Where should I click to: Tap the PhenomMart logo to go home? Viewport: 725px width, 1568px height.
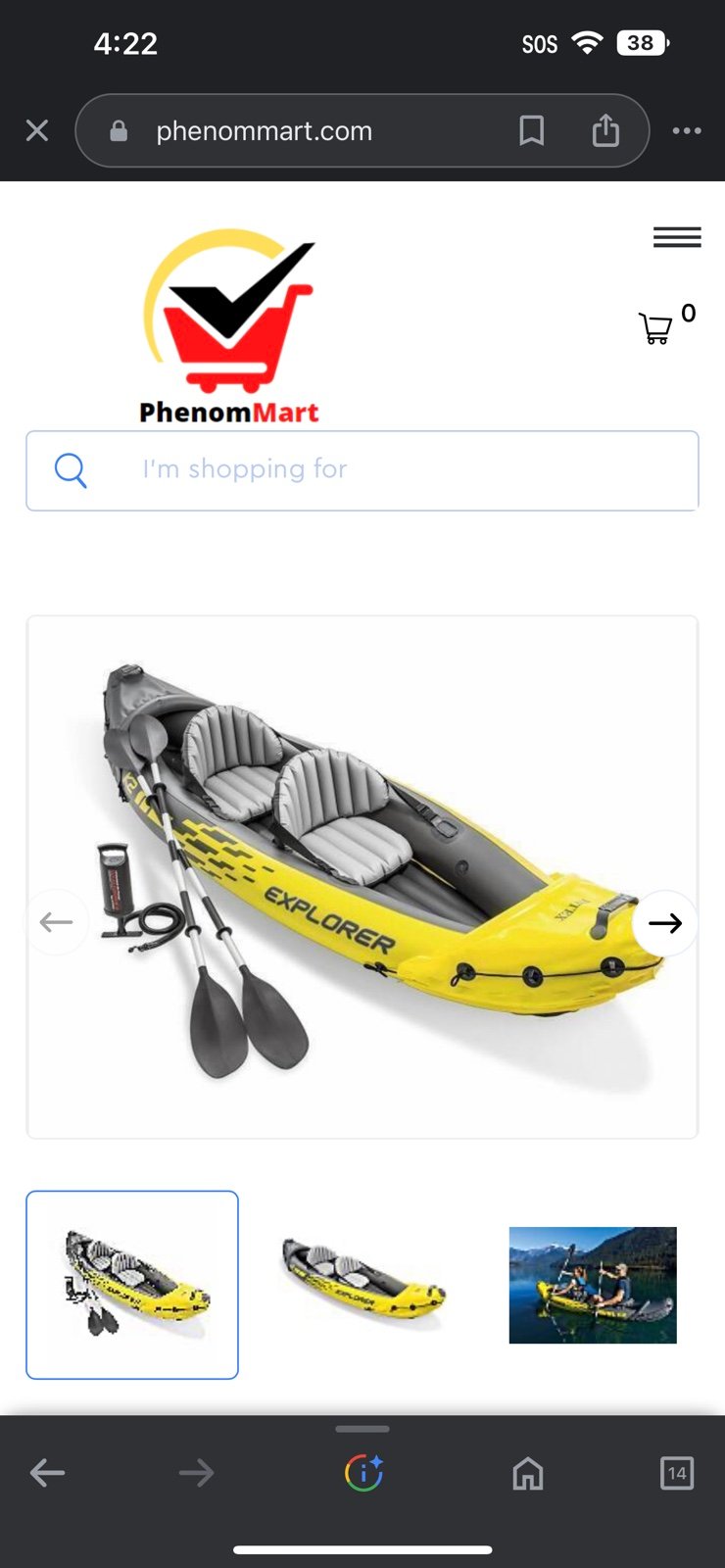(x=229, y=326)
